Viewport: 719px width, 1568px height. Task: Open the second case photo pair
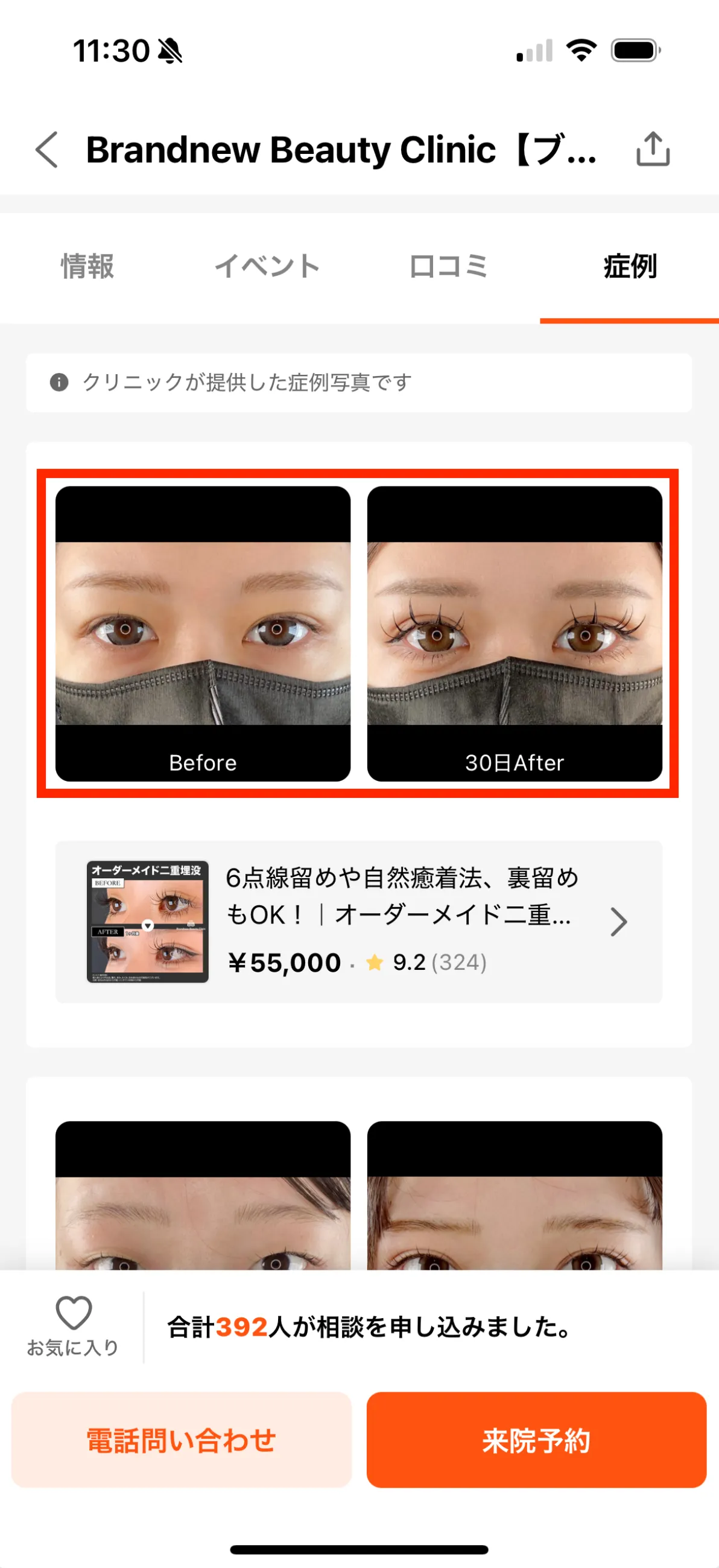pyautogui.click(x=358, y=1196)
